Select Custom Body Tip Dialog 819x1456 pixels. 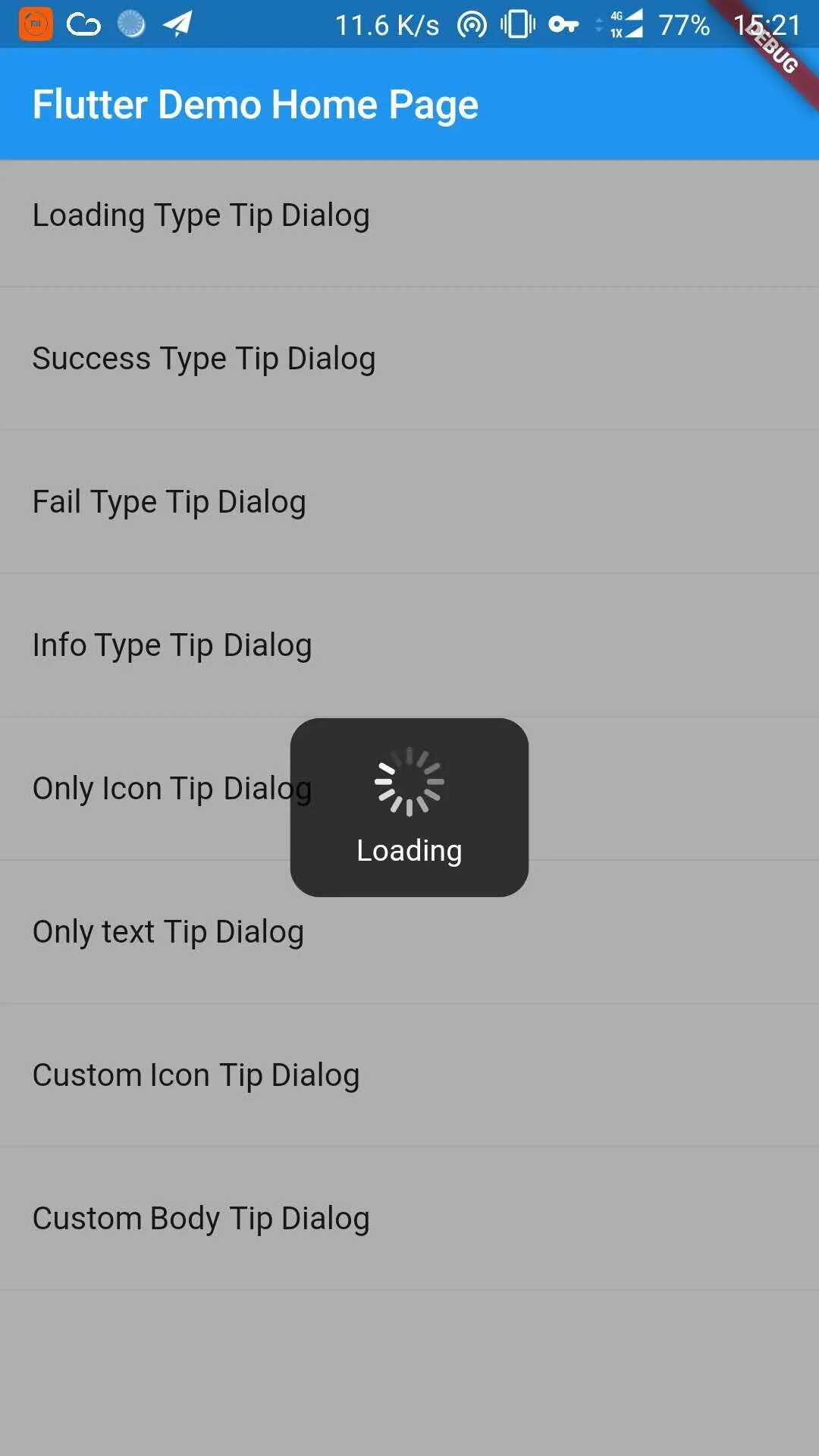[x=409, y=1219]
